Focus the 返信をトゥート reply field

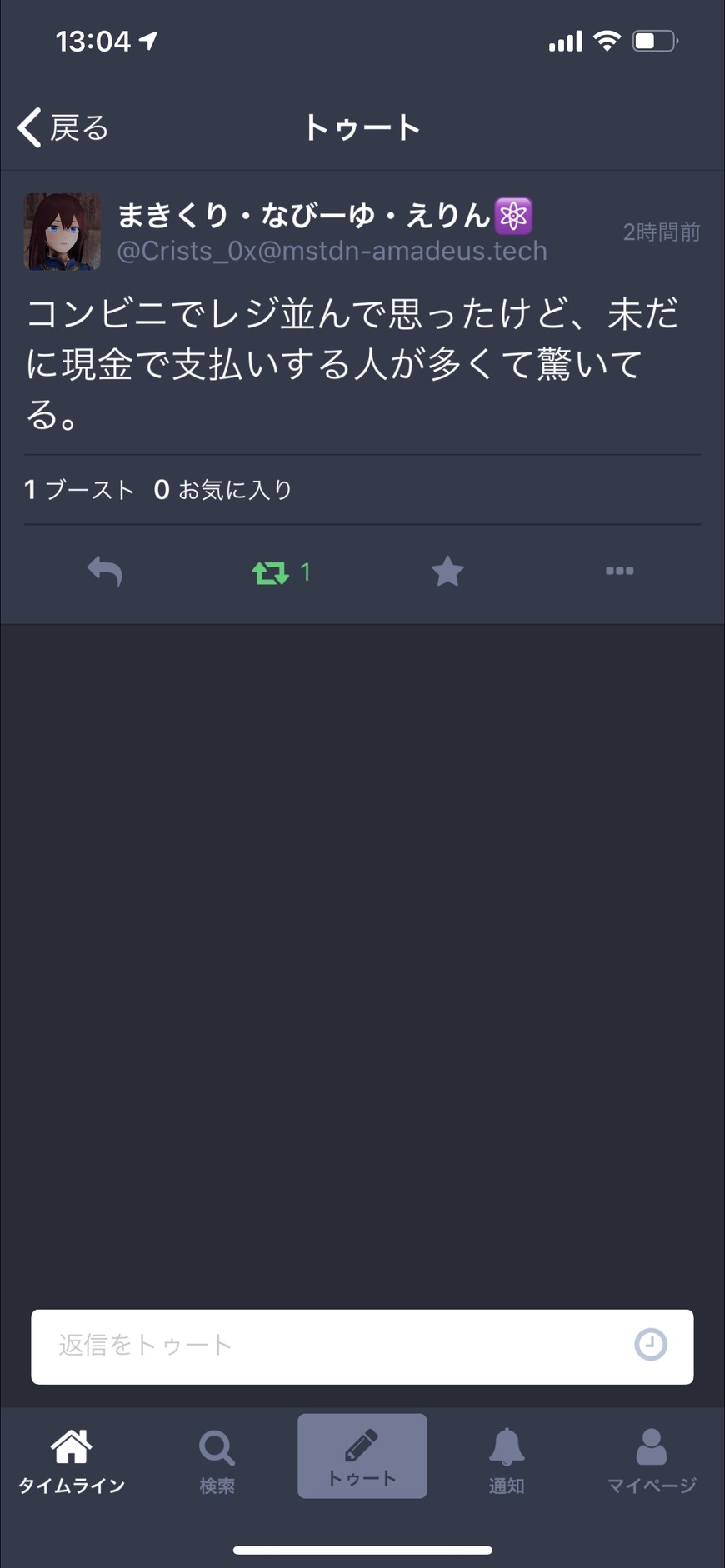(333, 1346)
